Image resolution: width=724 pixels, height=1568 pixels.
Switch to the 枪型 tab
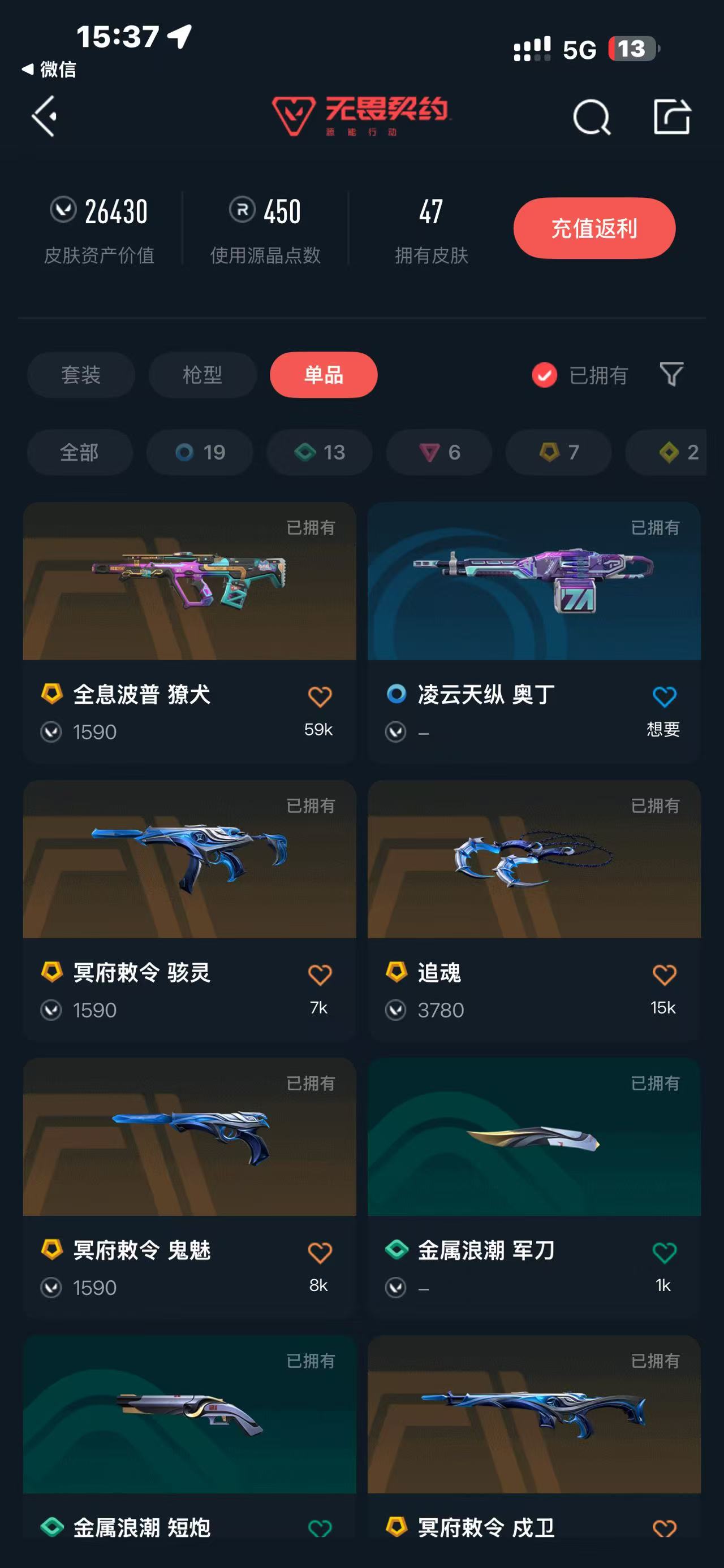pos(202,375)
